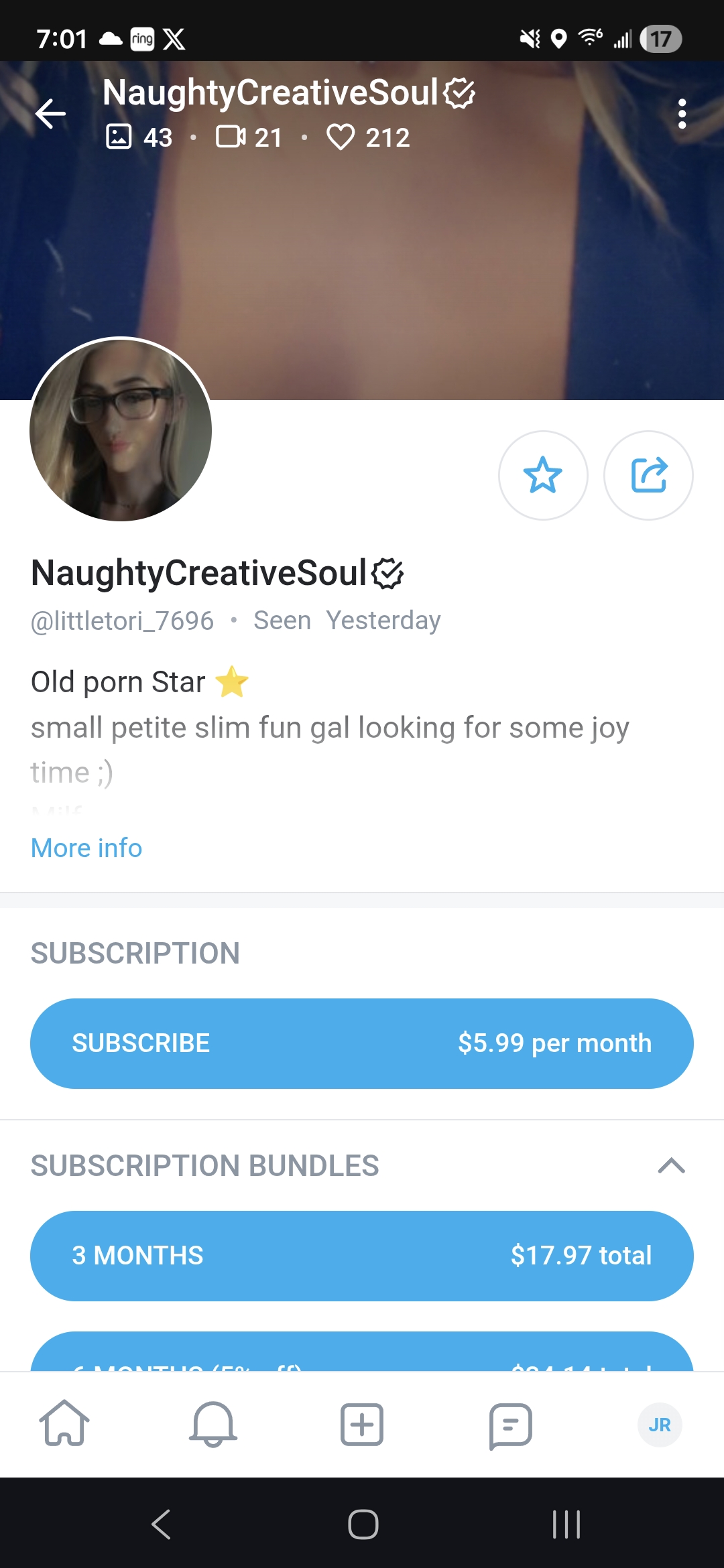Open the notifications bell
This screenshot has height=1568, width=724.
(213, 1423)
